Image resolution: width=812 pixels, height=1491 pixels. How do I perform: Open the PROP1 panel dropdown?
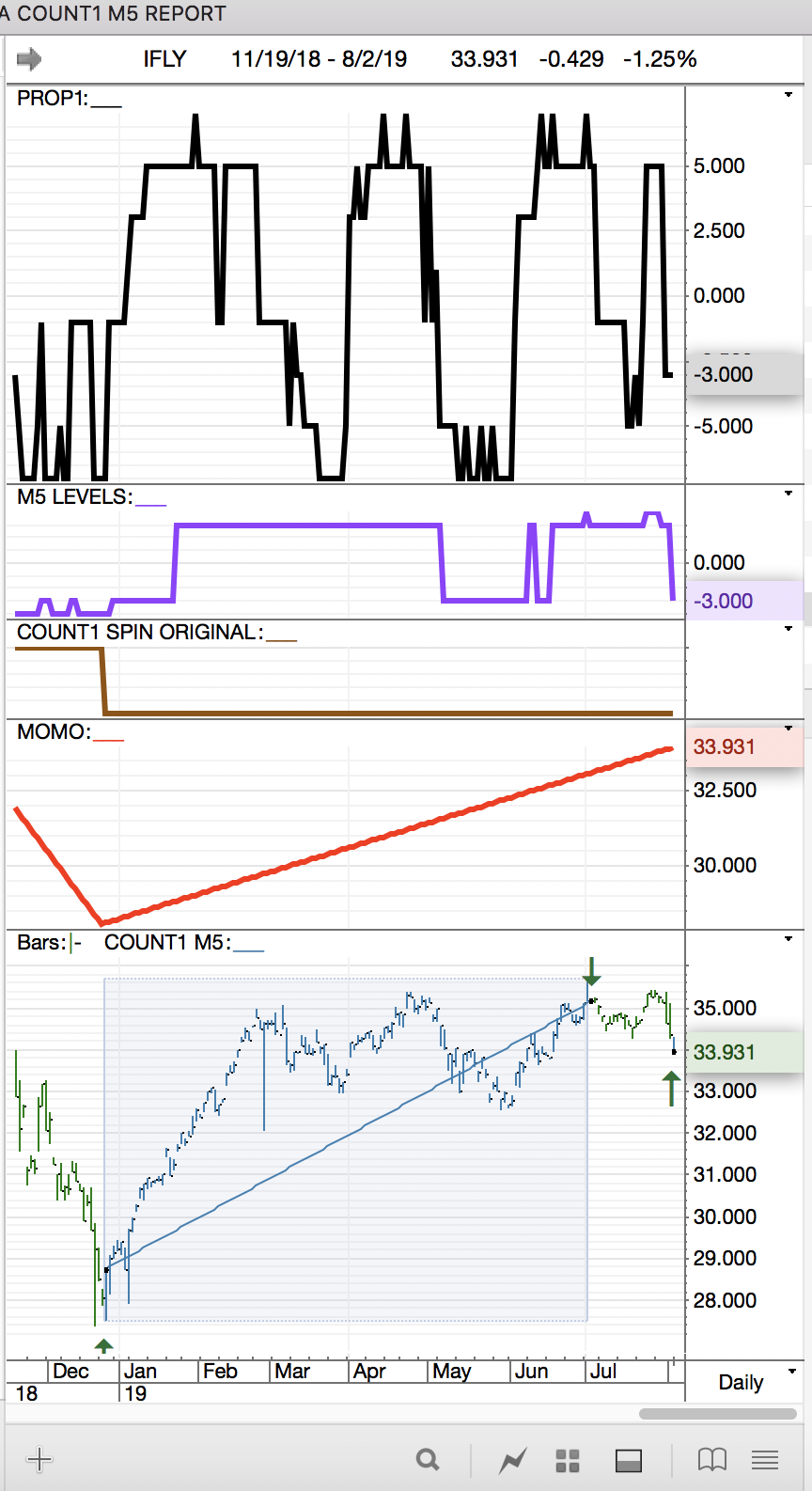[x=788, y=95]
